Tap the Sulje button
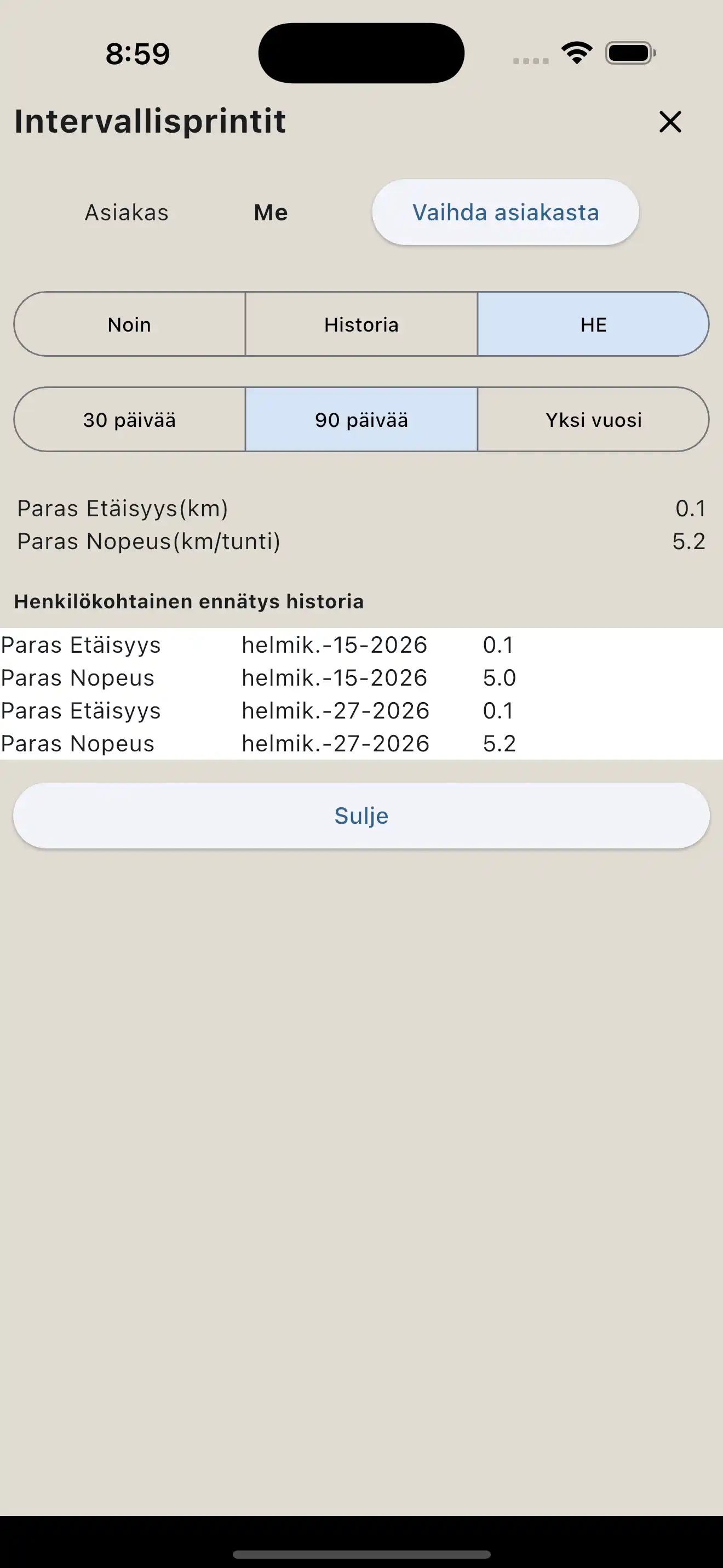This screenshot has height=1568, width=723. point(360,816)
